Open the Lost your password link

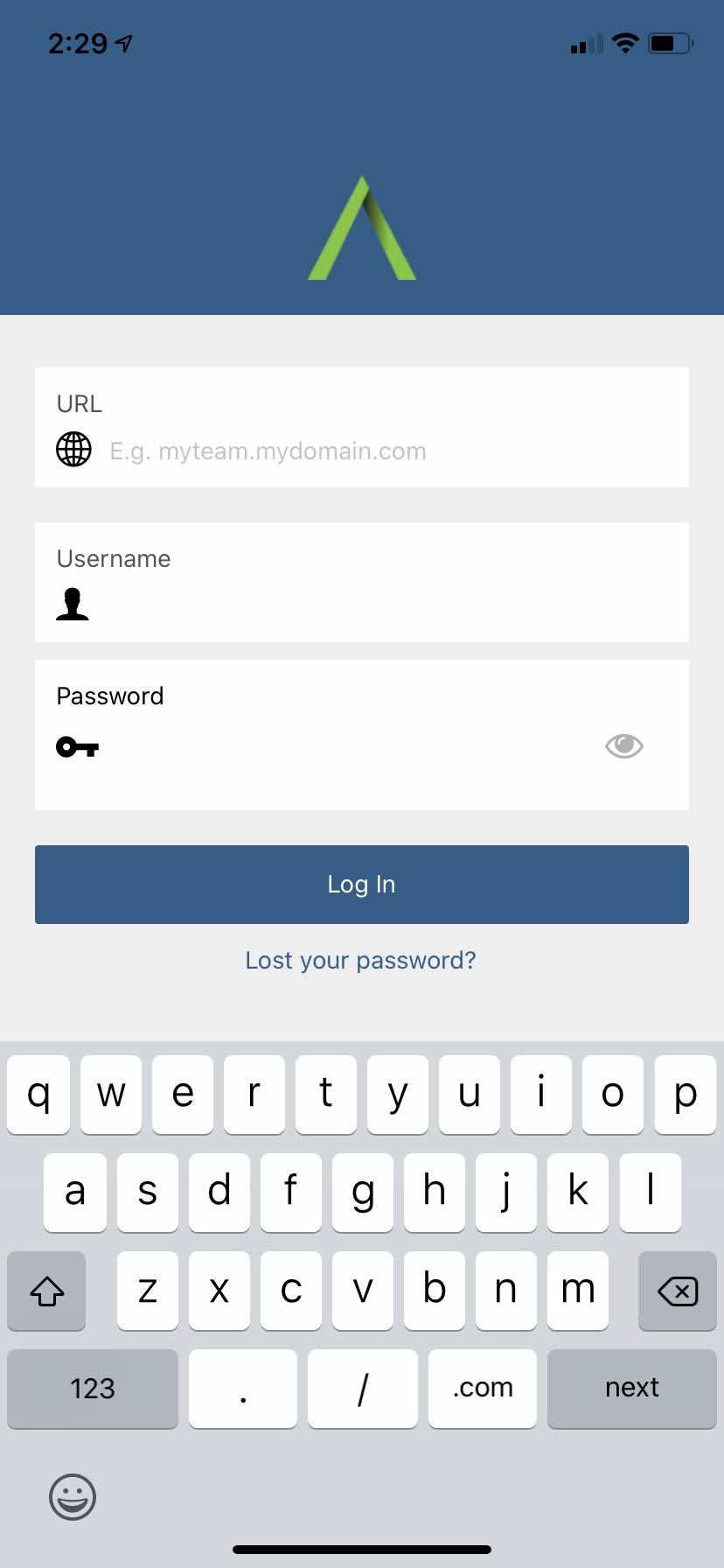coord(361,961)
